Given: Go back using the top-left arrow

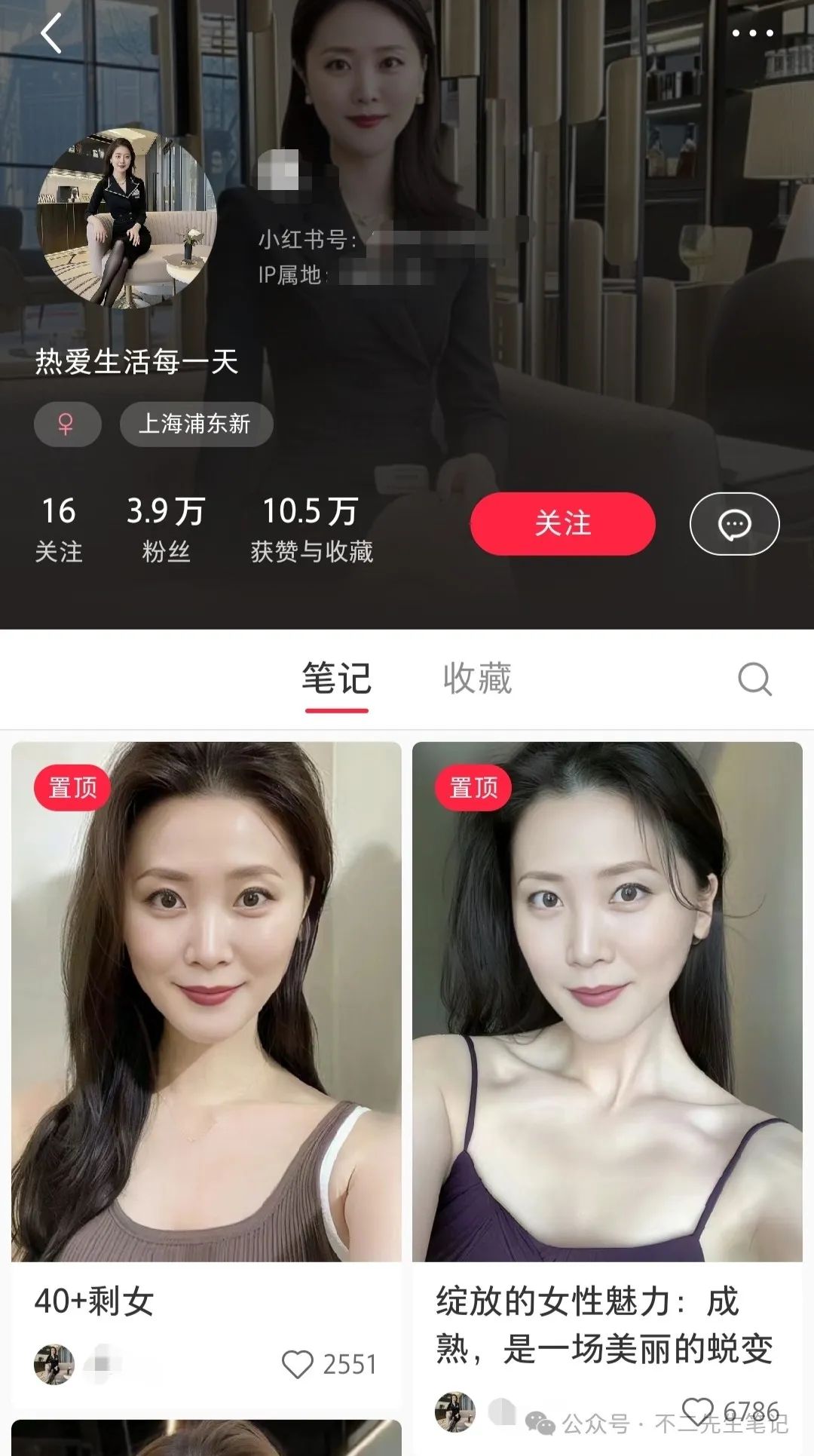Looking at the screenshot, I should pyautogui.click(x=51, y=35).
